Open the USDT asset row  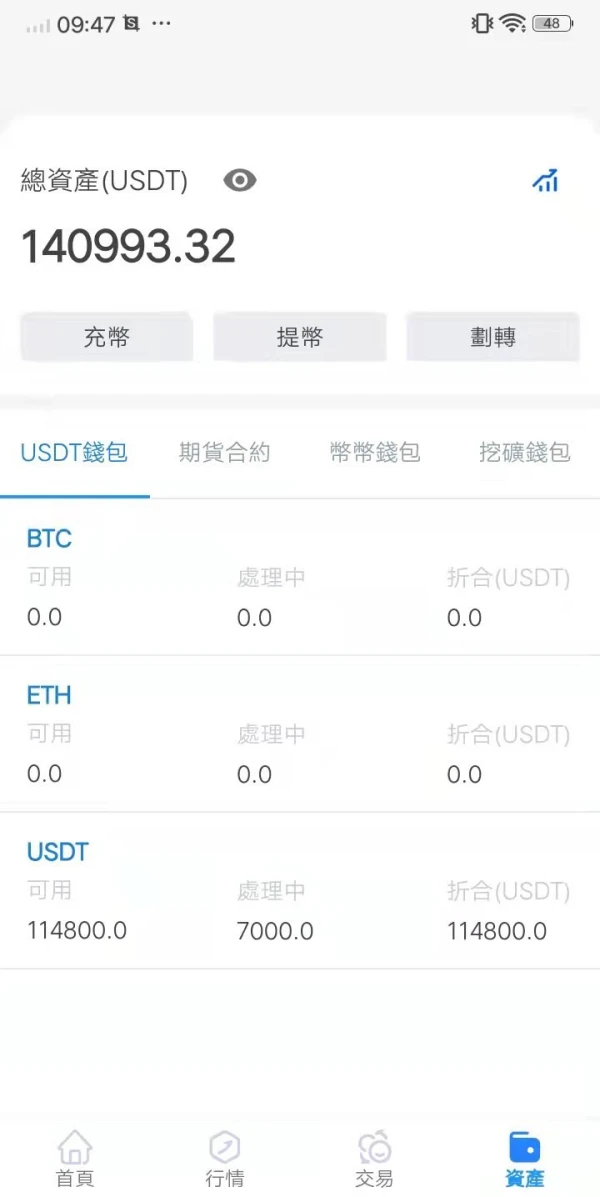300,891
